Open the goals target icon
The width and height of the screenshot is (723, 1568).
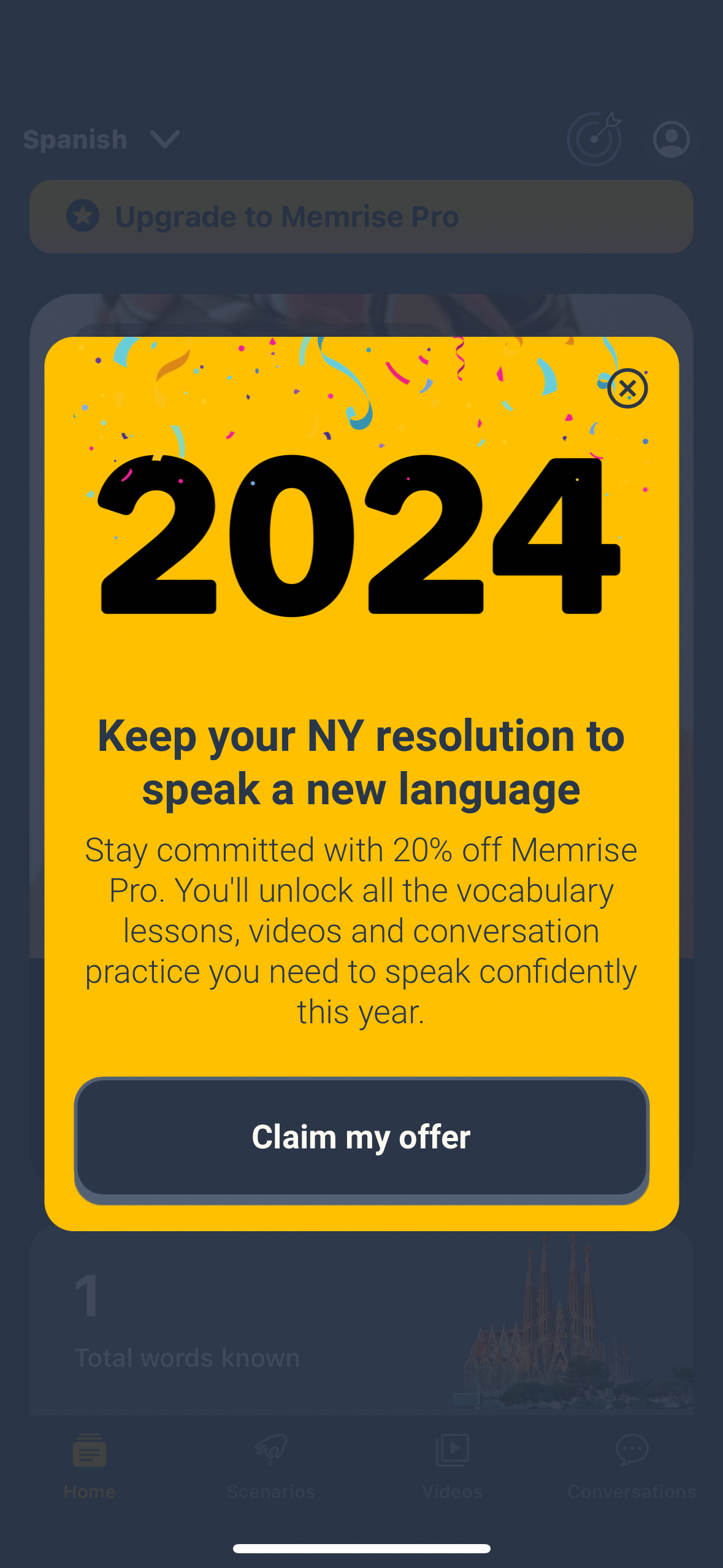[x=595, y=139]
